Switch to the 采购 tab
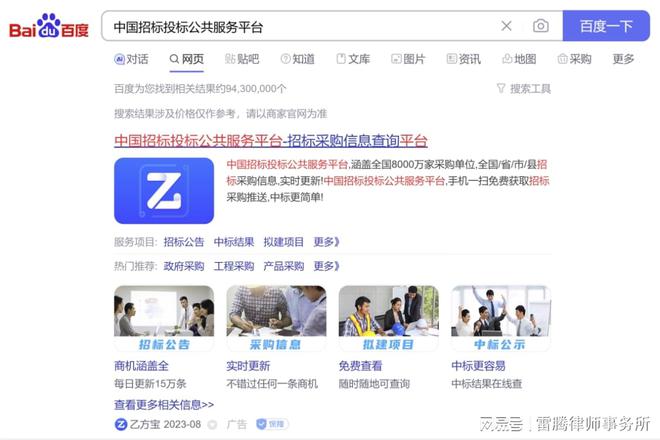 [x=574, y=59]
